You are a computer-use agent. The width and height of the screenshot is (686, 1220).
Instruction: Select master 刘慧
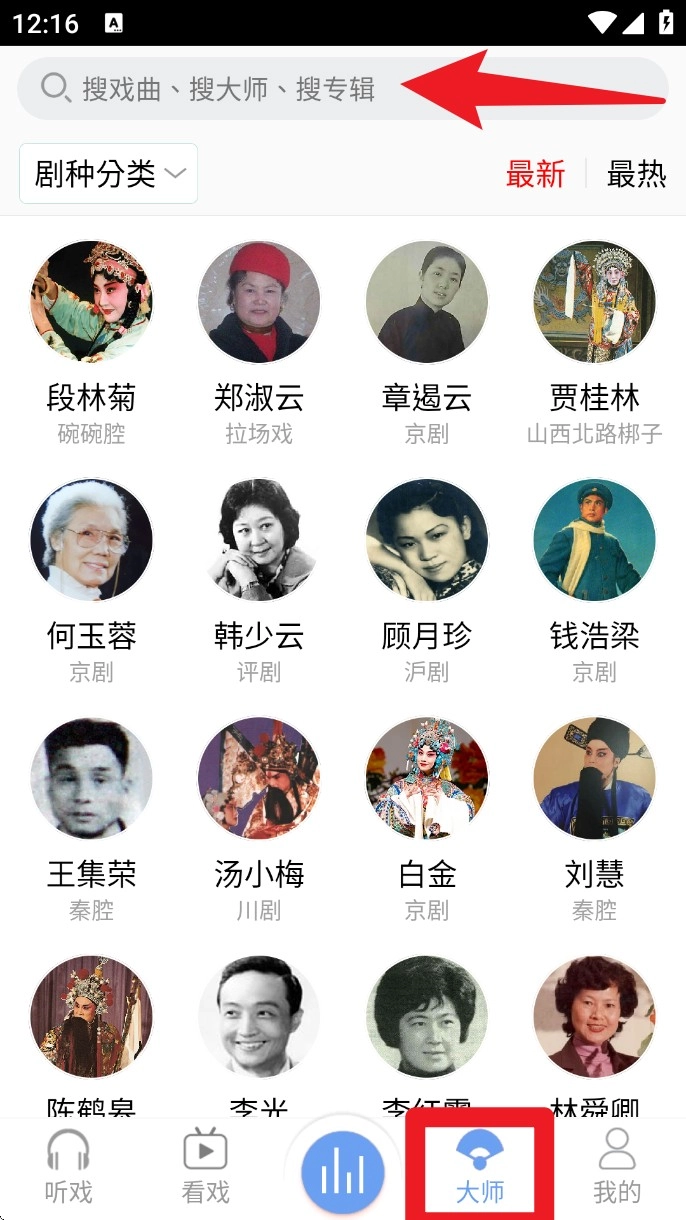tap(594, 778)
